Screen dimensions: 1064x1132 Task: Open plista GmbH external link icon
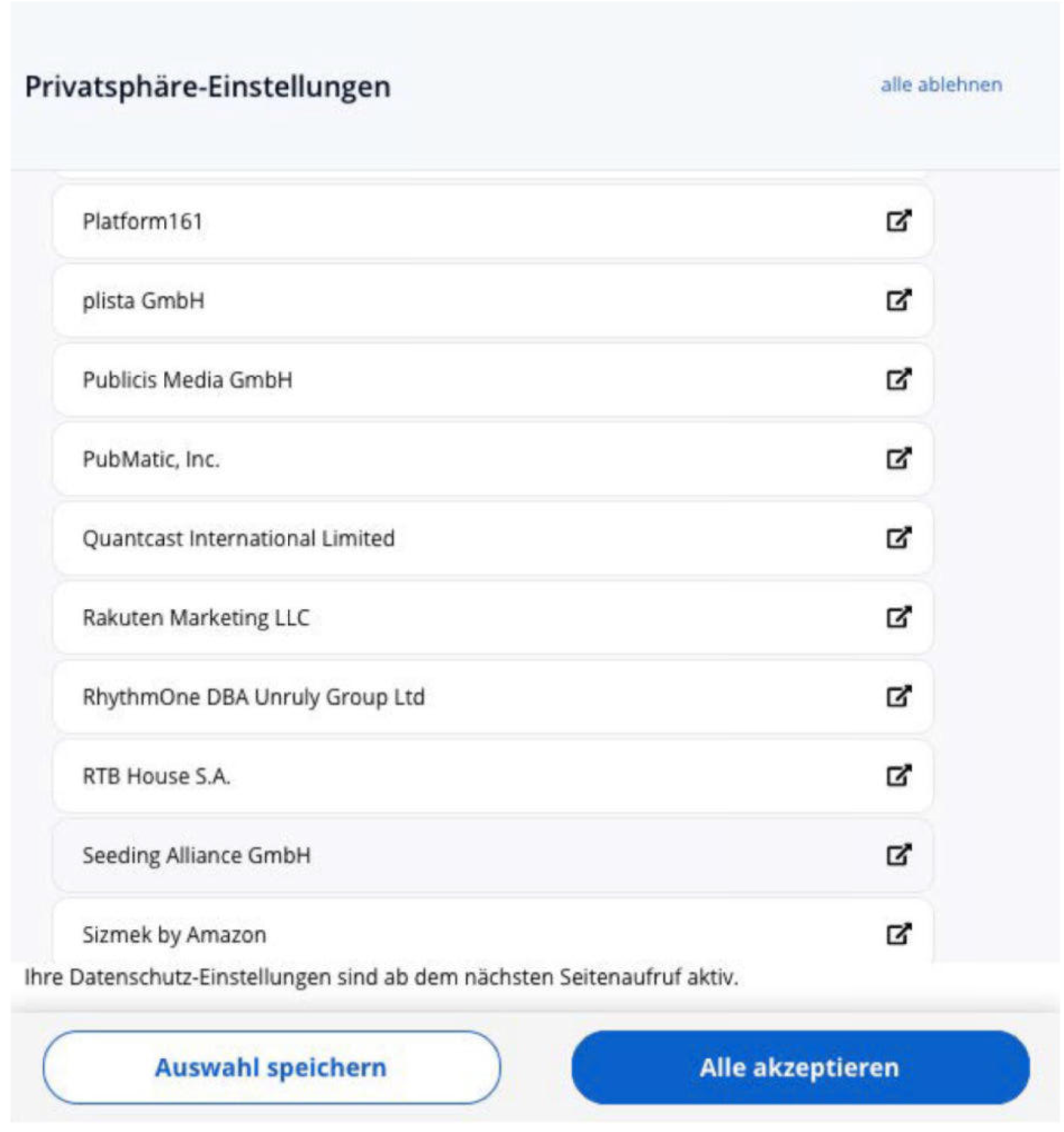898,300
